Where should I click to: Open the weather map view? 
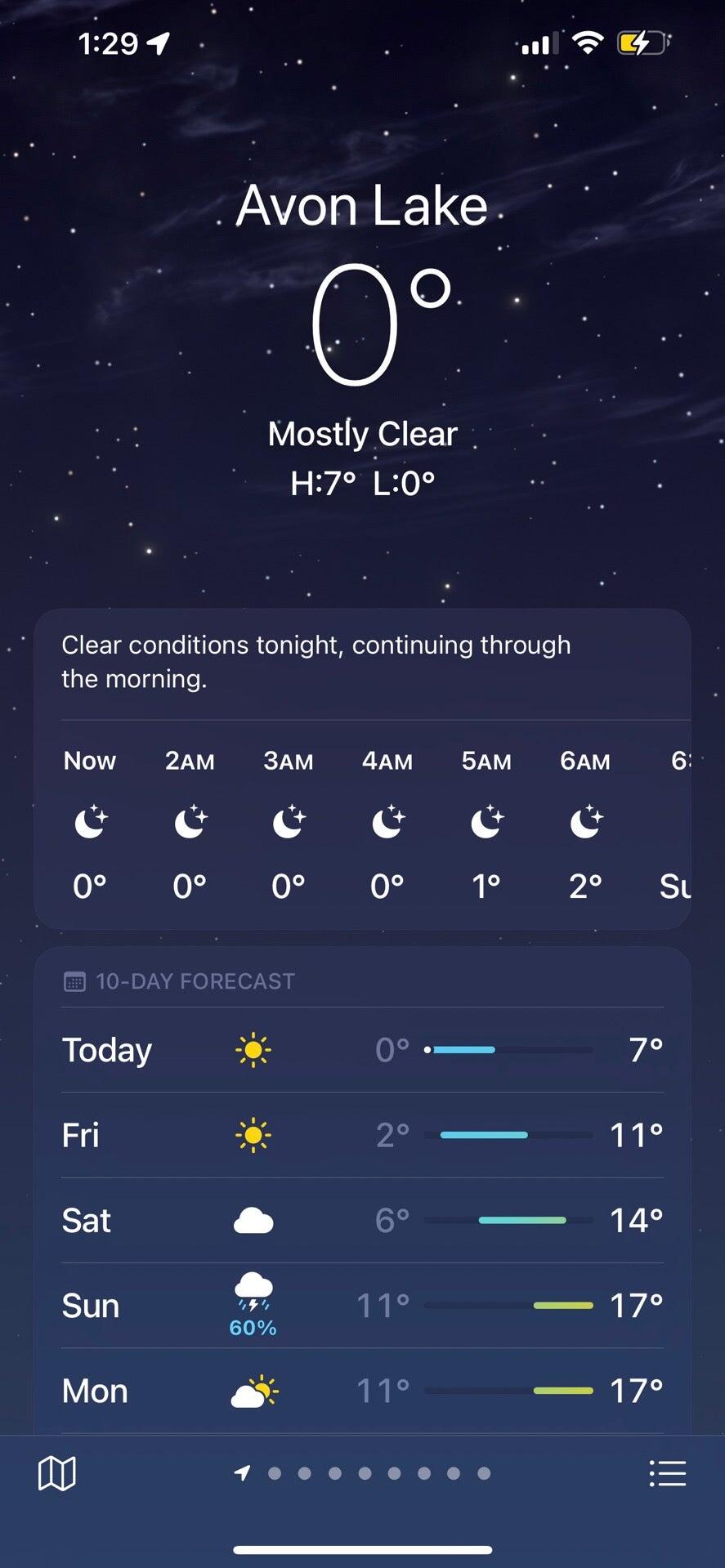(x=56, y=1473)
